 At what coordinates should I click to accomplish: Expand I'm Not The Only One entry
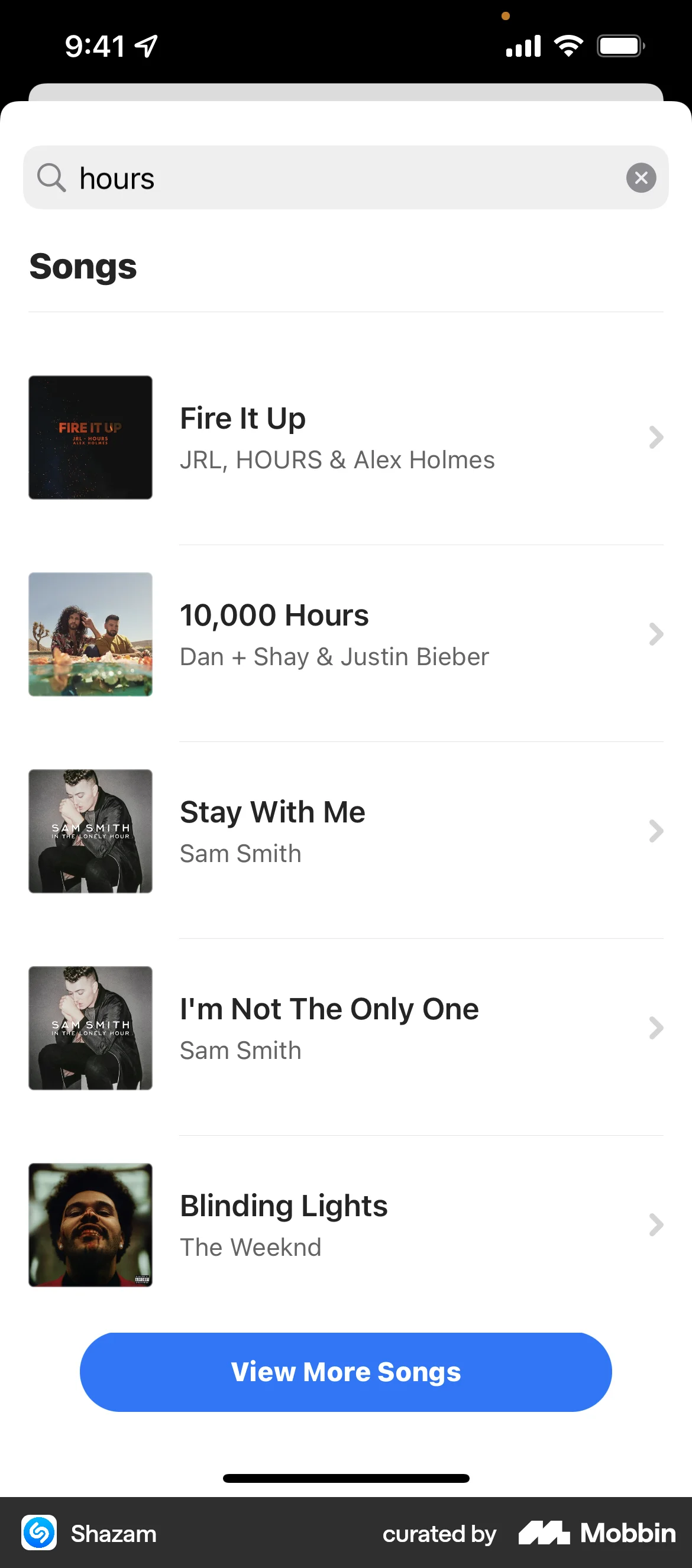click(655, 1028)
